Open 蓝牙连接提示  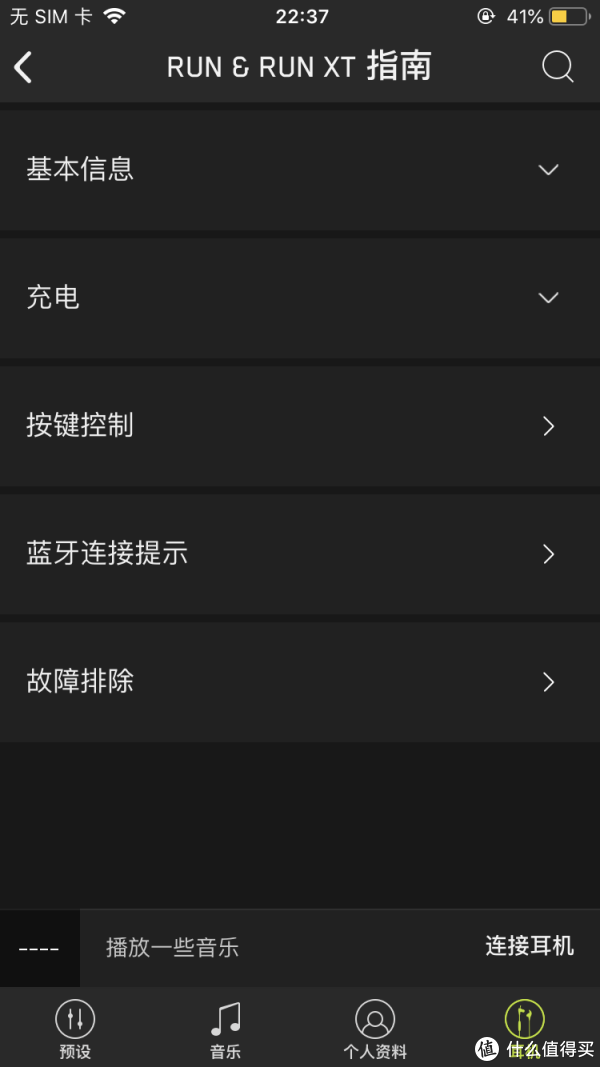(300, 554)
